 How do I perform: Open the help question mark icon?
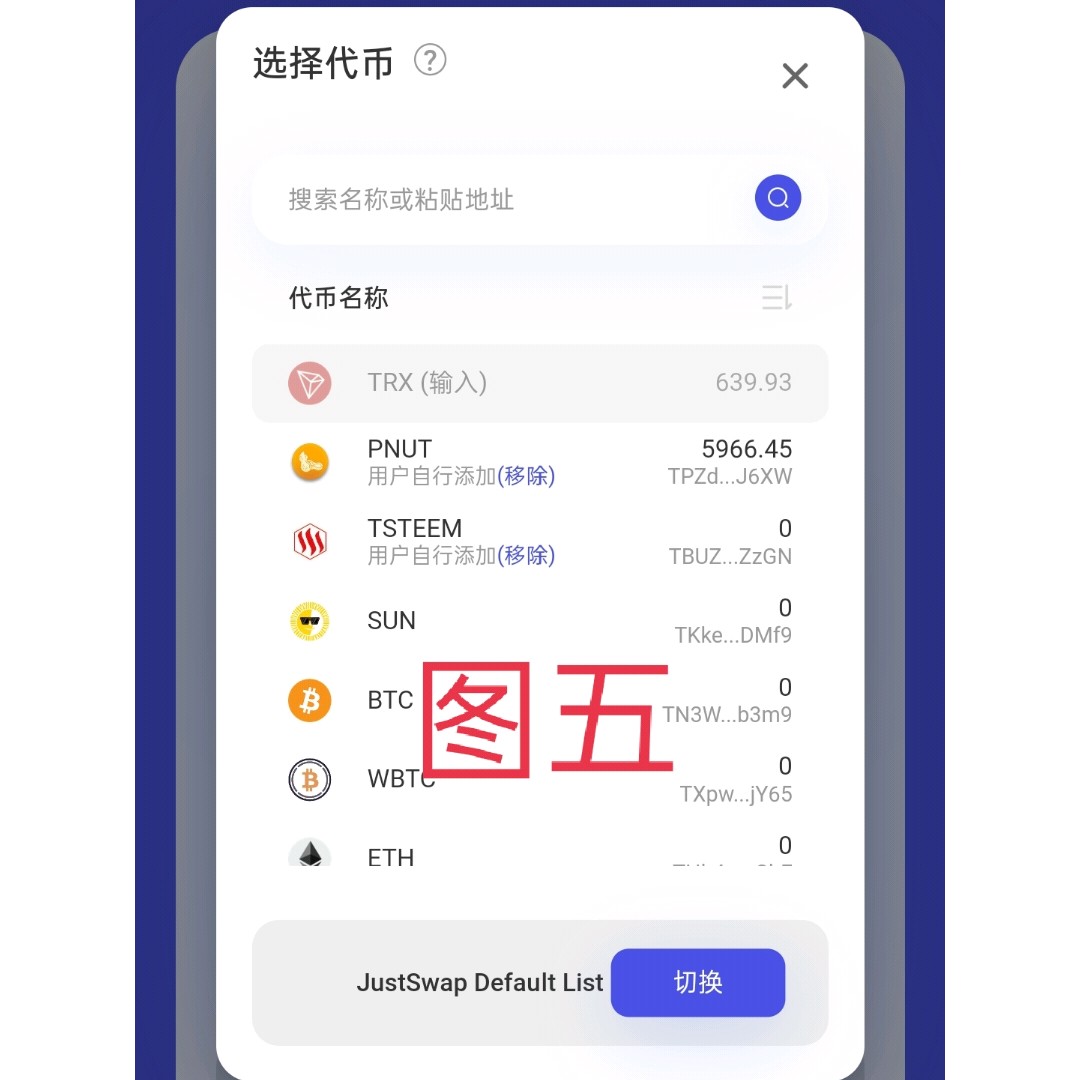coord(430,61)
